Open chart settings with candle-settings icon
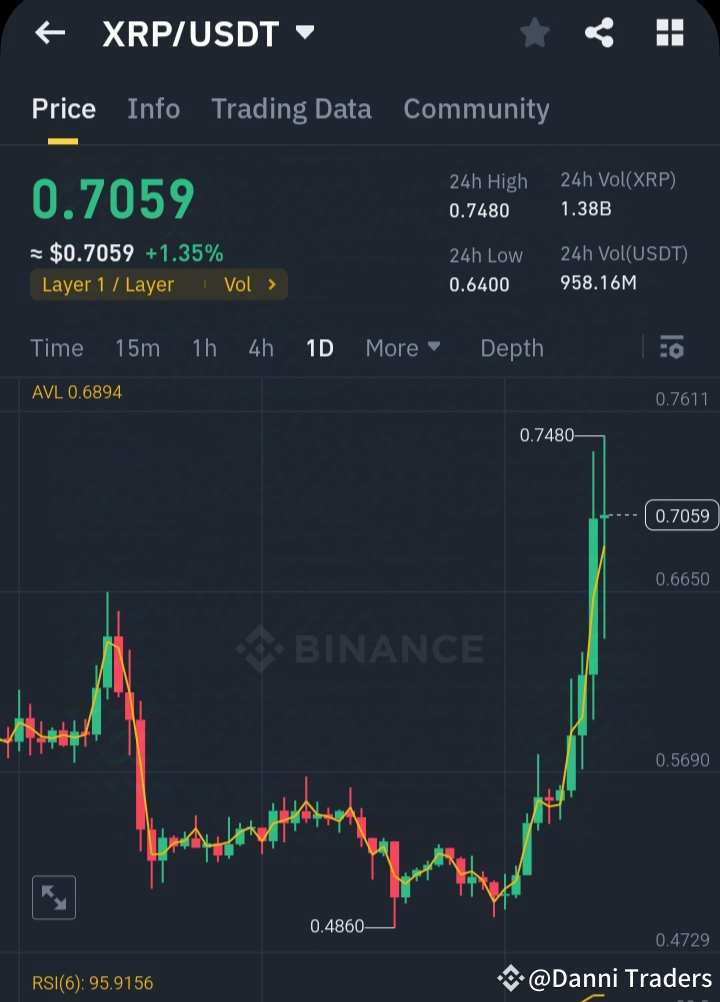 tap(672, 348)
